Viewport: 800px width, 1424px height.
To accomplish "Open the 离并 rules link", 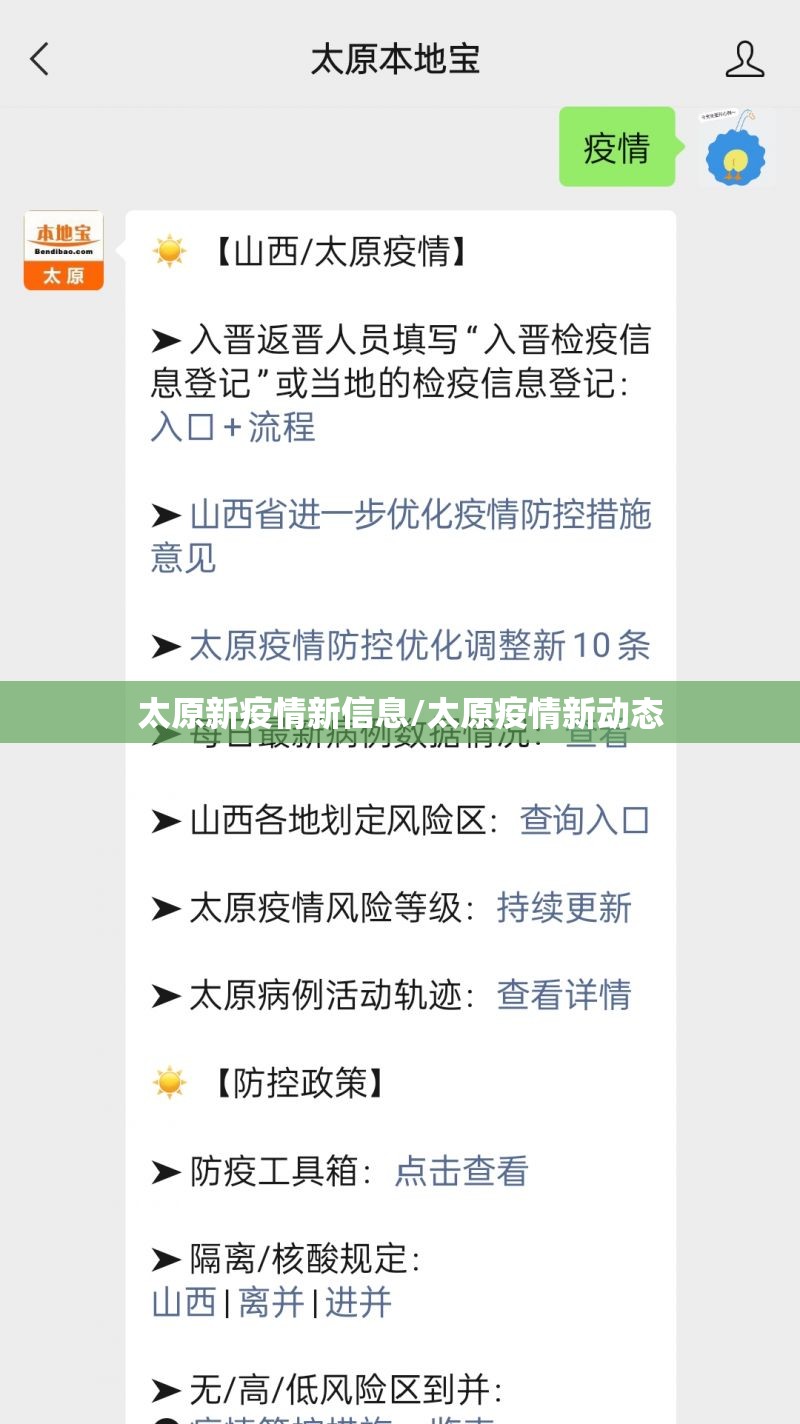I will pos(271,1302).
